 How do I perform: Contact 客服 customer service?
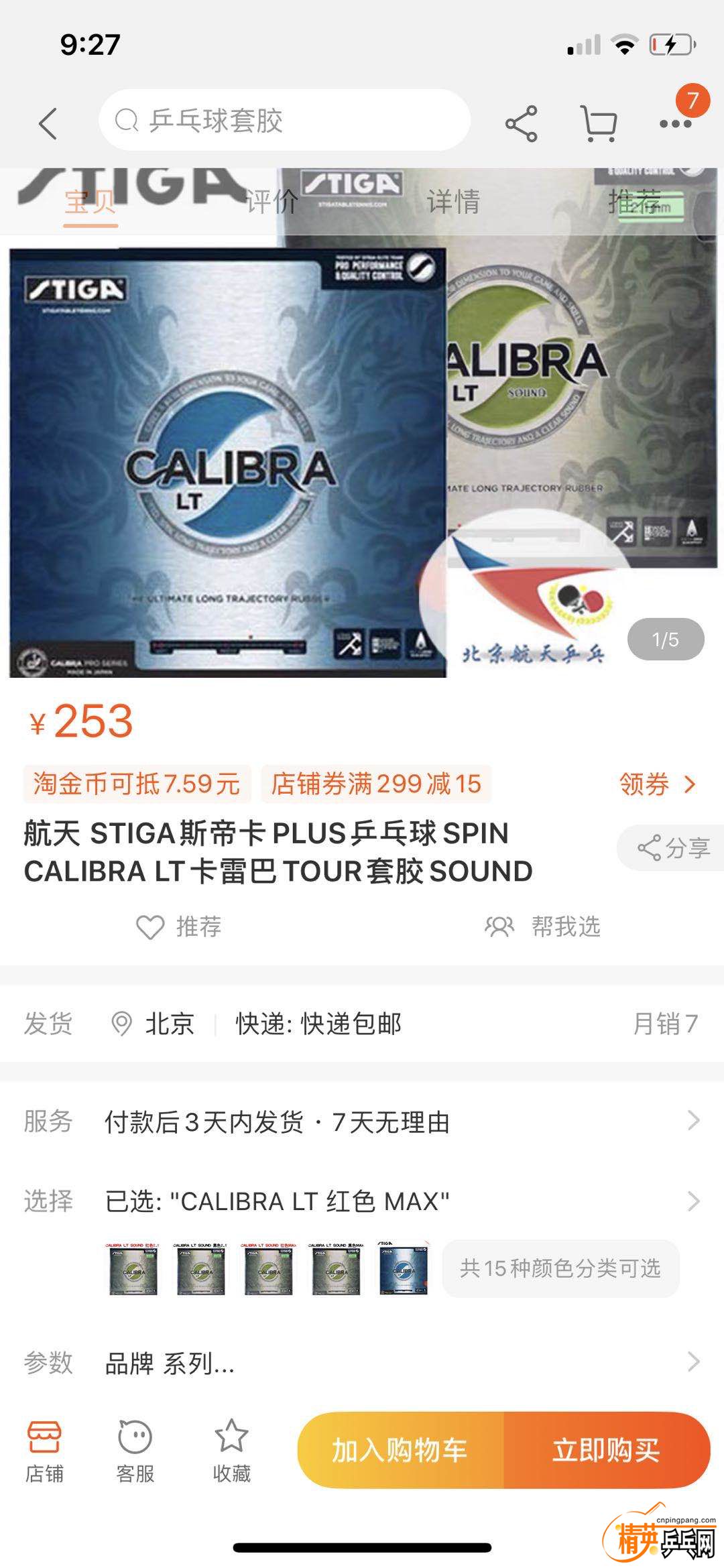[135, 1451]
